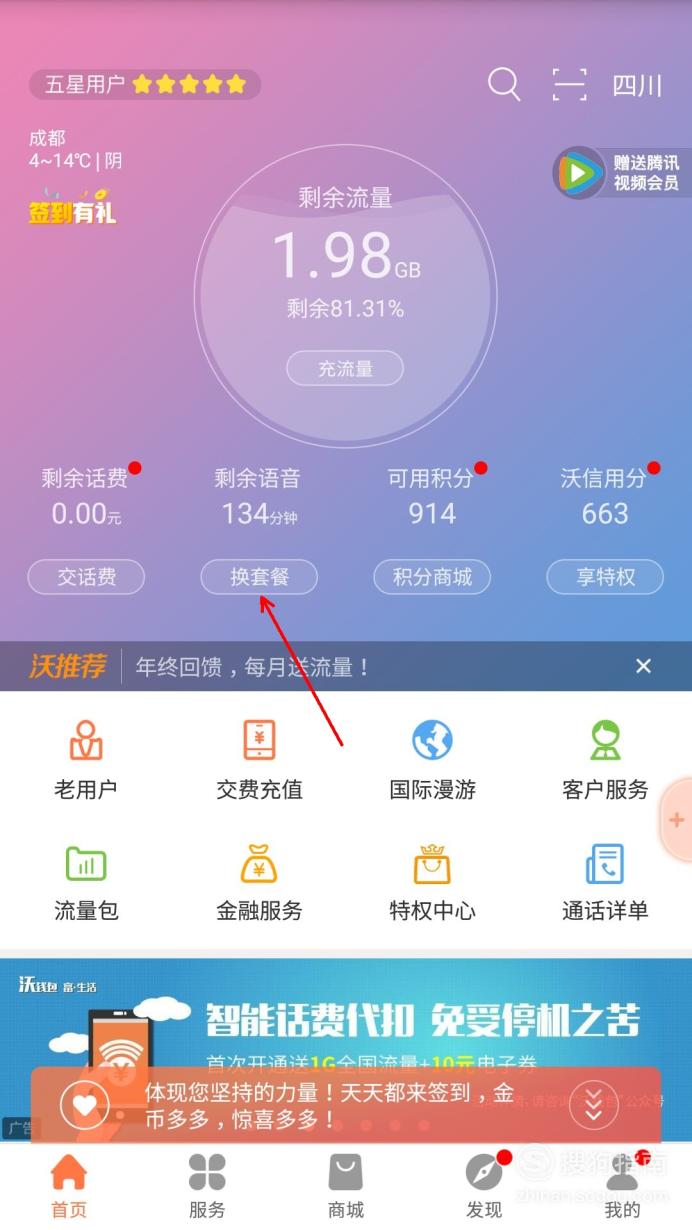Open the search magnifier icon

pos(504,85)
